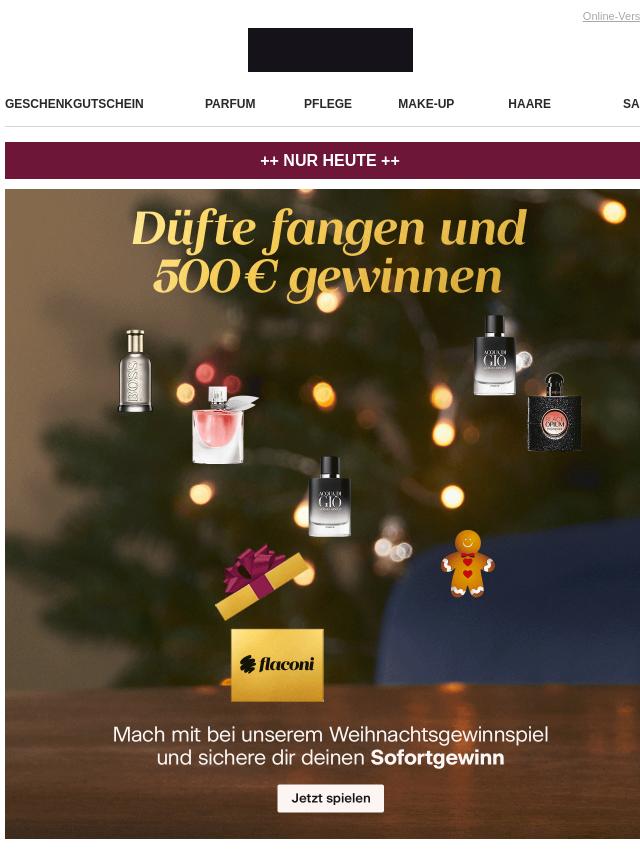Screen dimensions: 640x854
Task: Open the Geschenkgutschein category
Action: [74, 104]
